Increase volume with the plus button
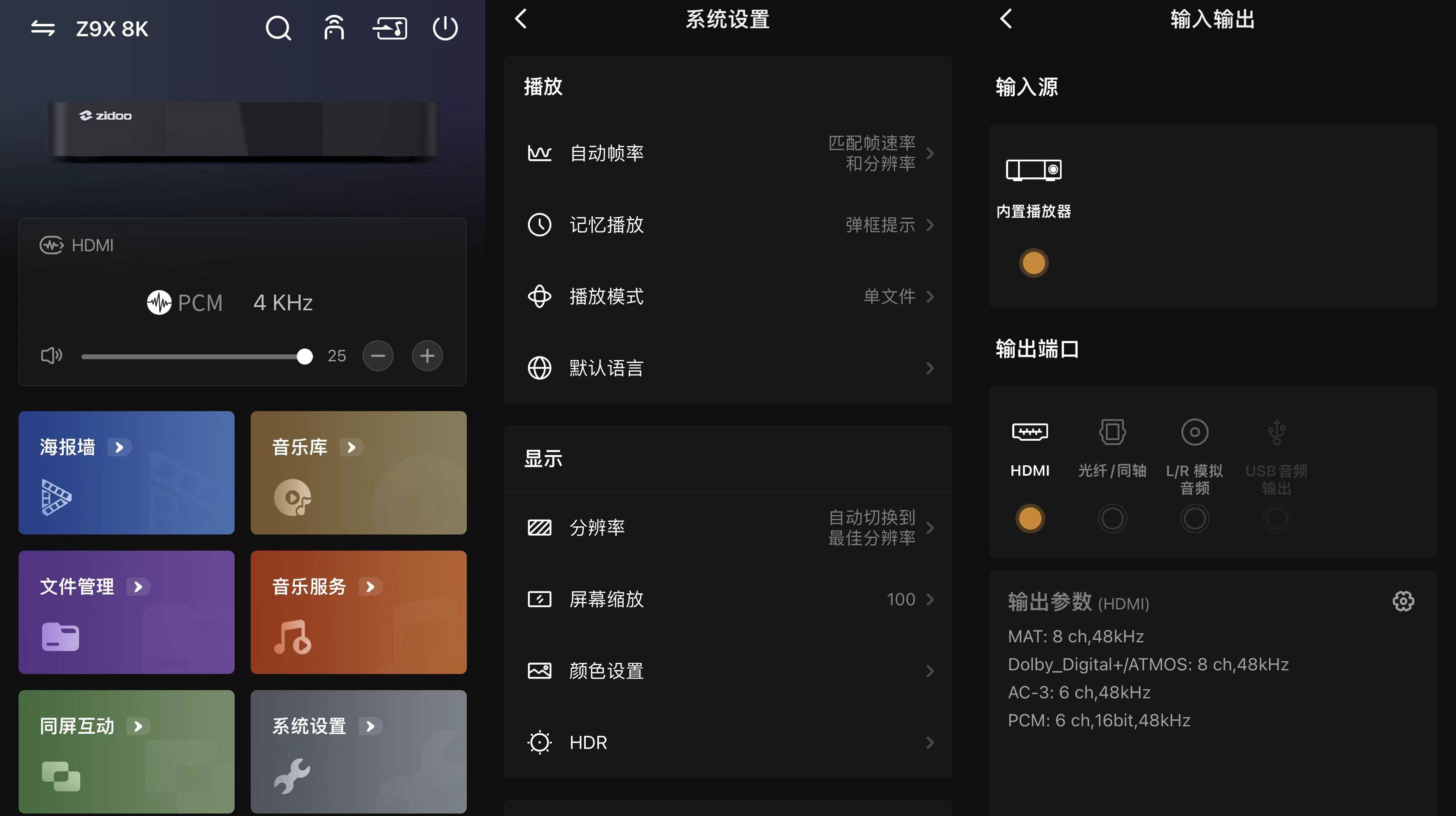The height and width of the screenshot is (816, 1456). [x=427, y=356]
